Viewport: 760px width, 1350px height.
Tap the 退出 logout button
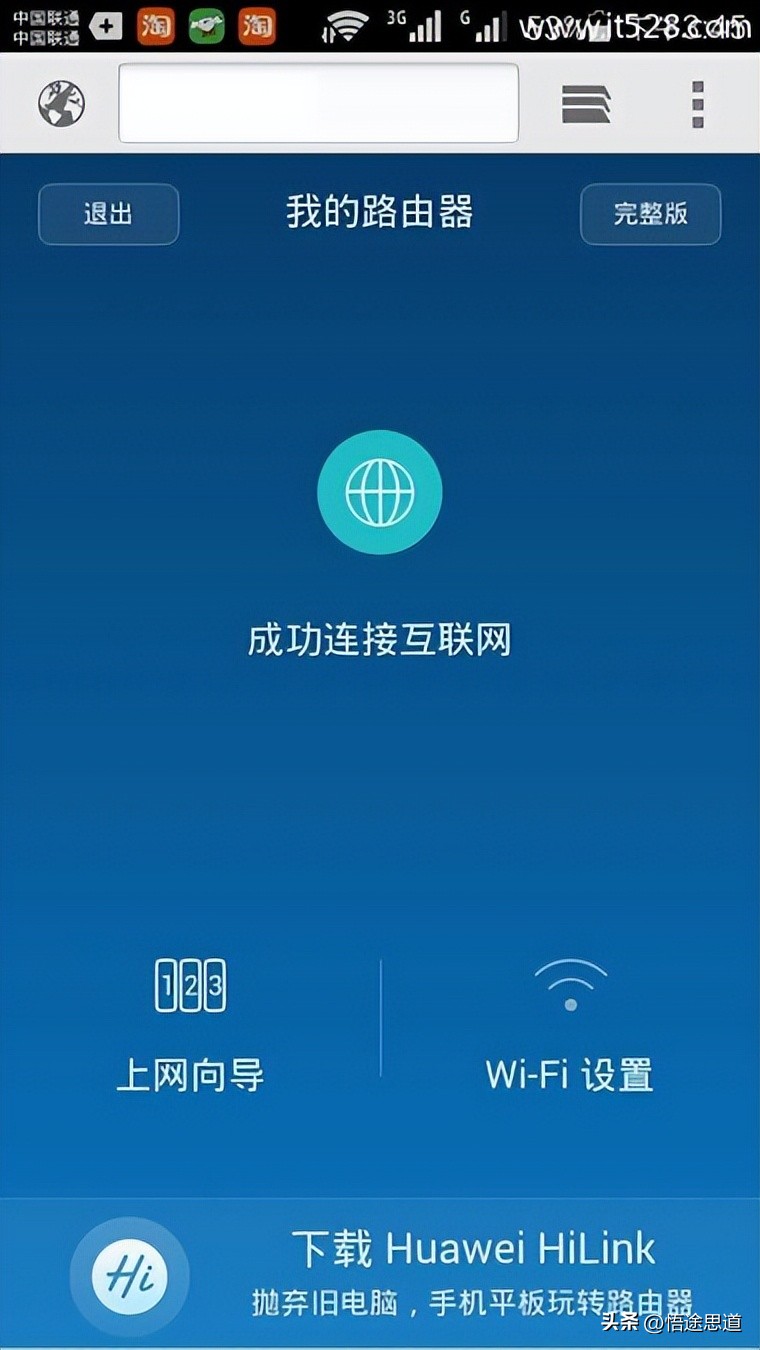pyautogui.click(x=108, y=214)
